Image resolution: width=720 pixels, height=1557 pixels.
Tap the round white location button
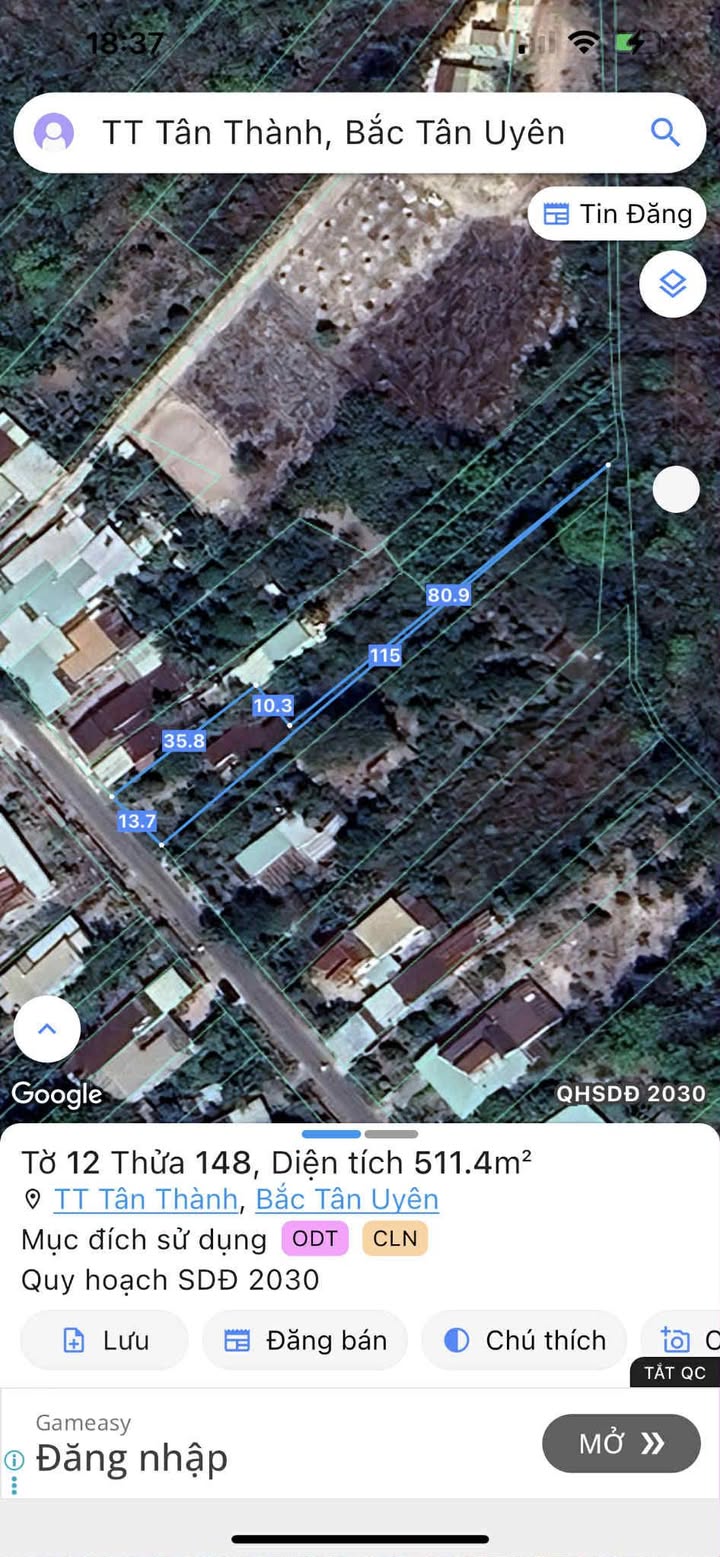coord(676,490)
